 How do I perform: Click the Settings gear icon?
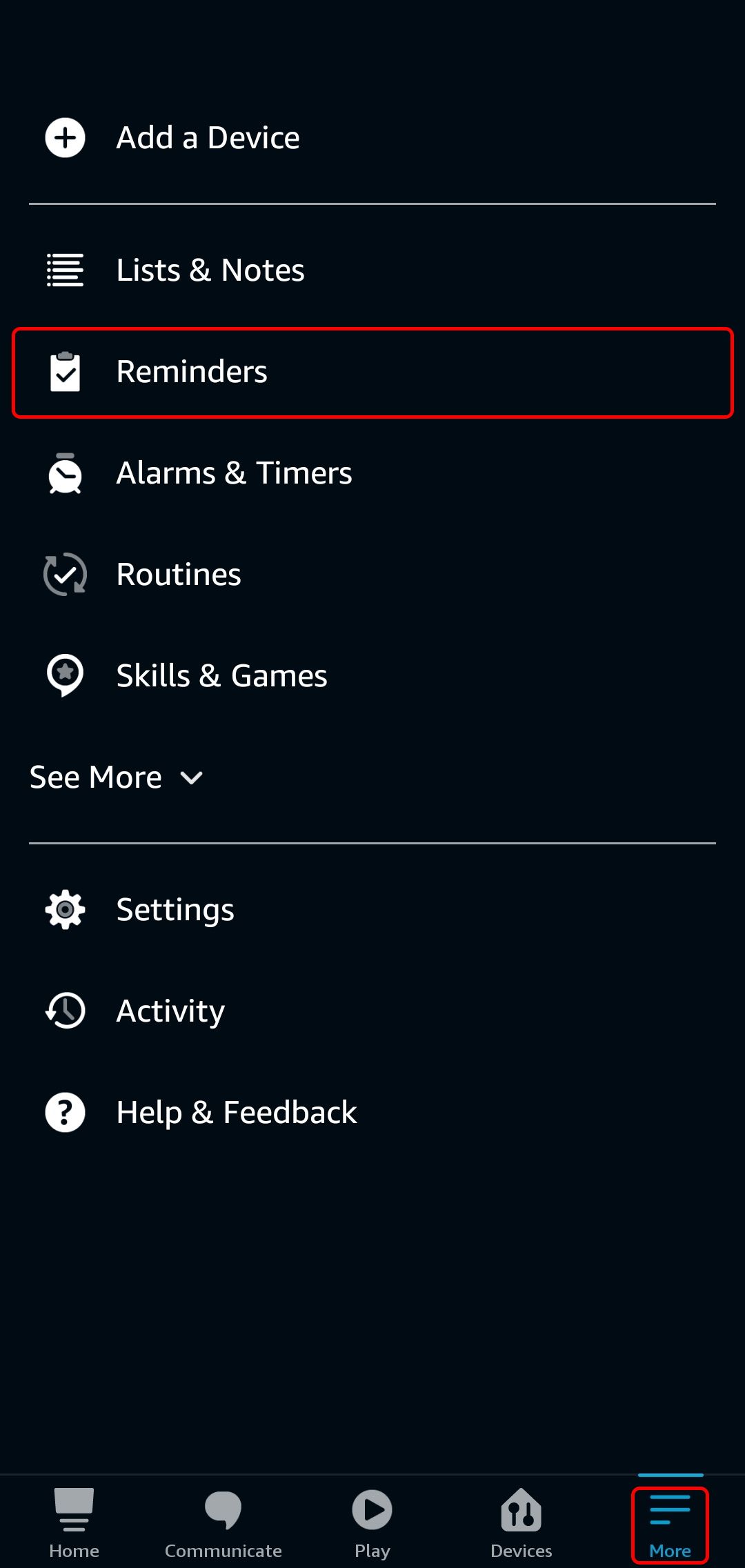pos(64,909)
